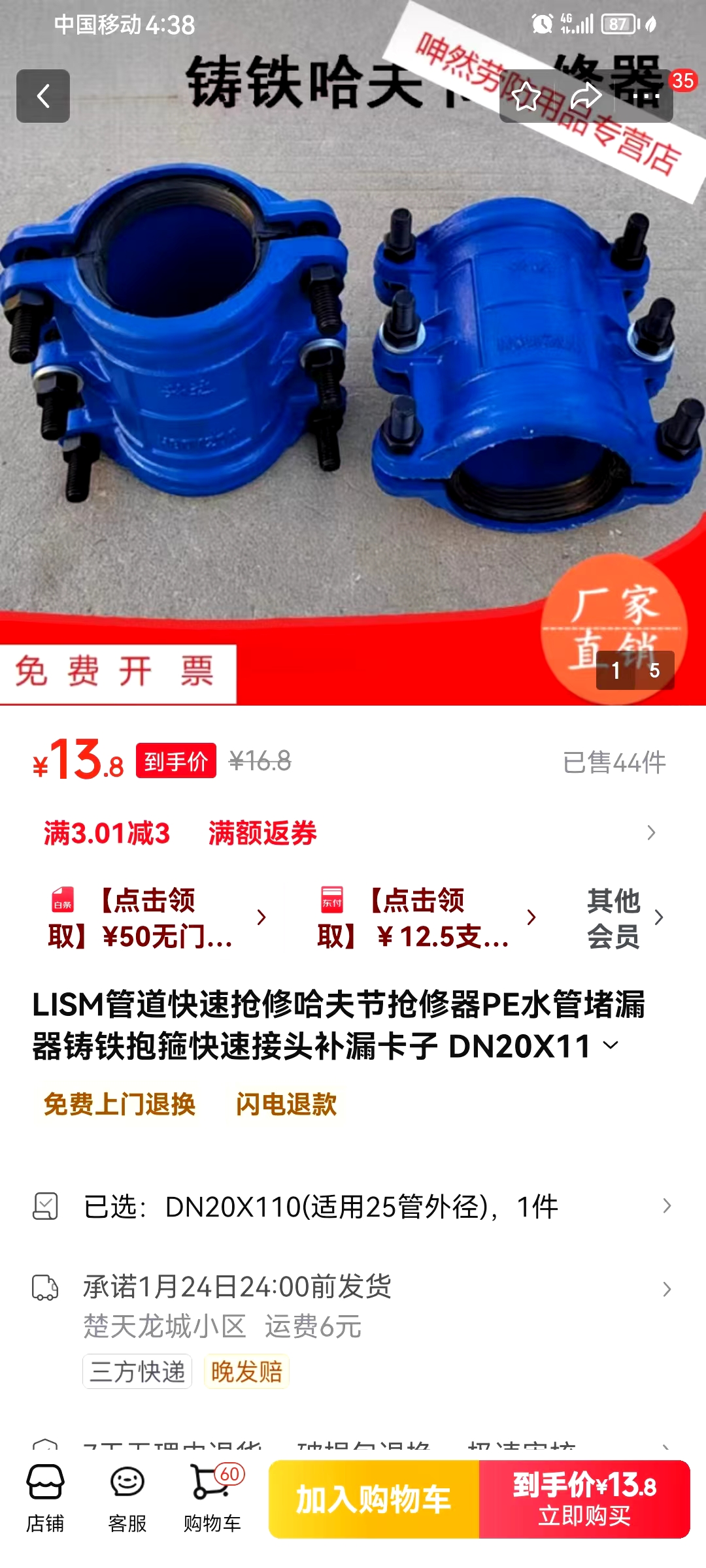706x1568 pixels.
Task: Claim the ¥12.5 payment coupon
Action: pyautogui.click(x=425, y=918)
